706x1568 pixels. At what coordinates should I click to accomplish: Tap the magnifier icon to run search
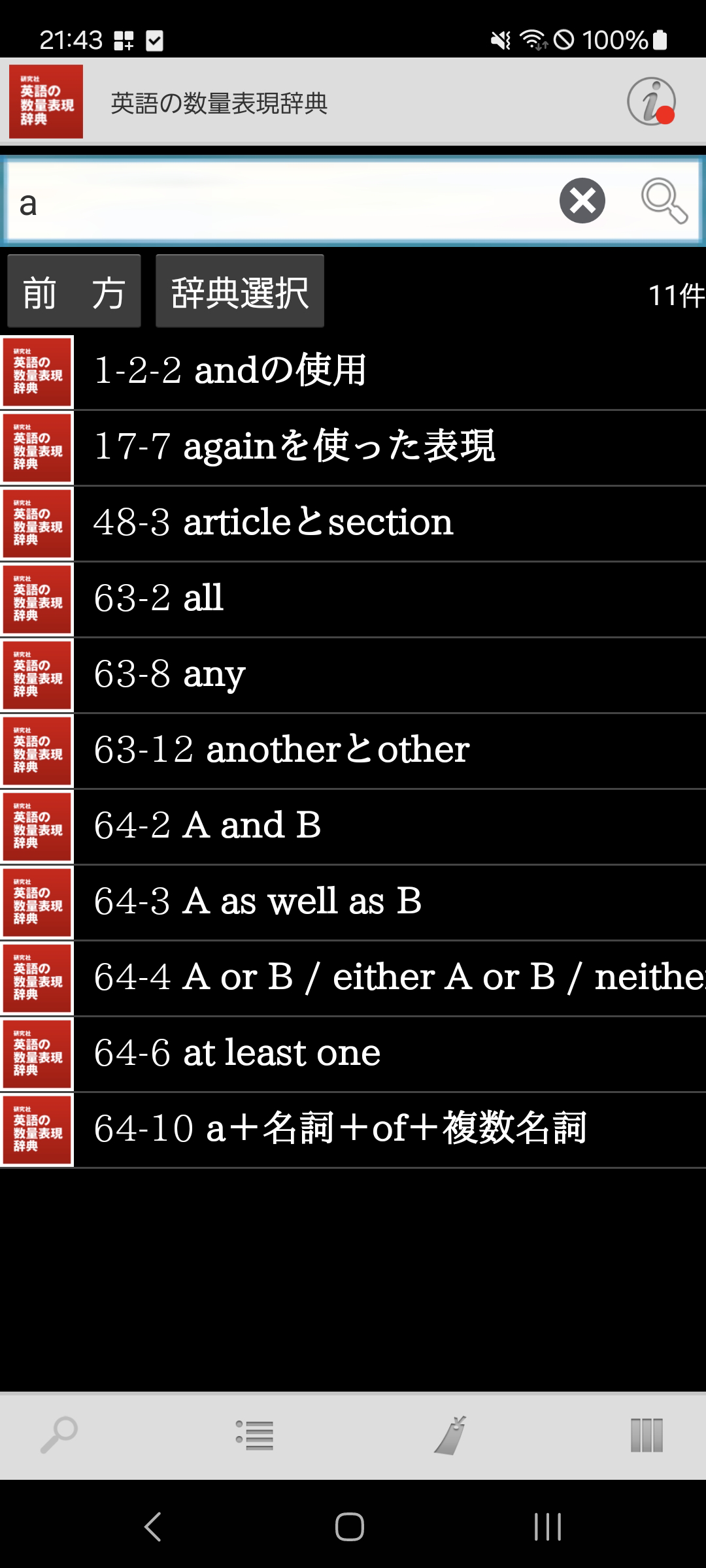pos(664,201)
